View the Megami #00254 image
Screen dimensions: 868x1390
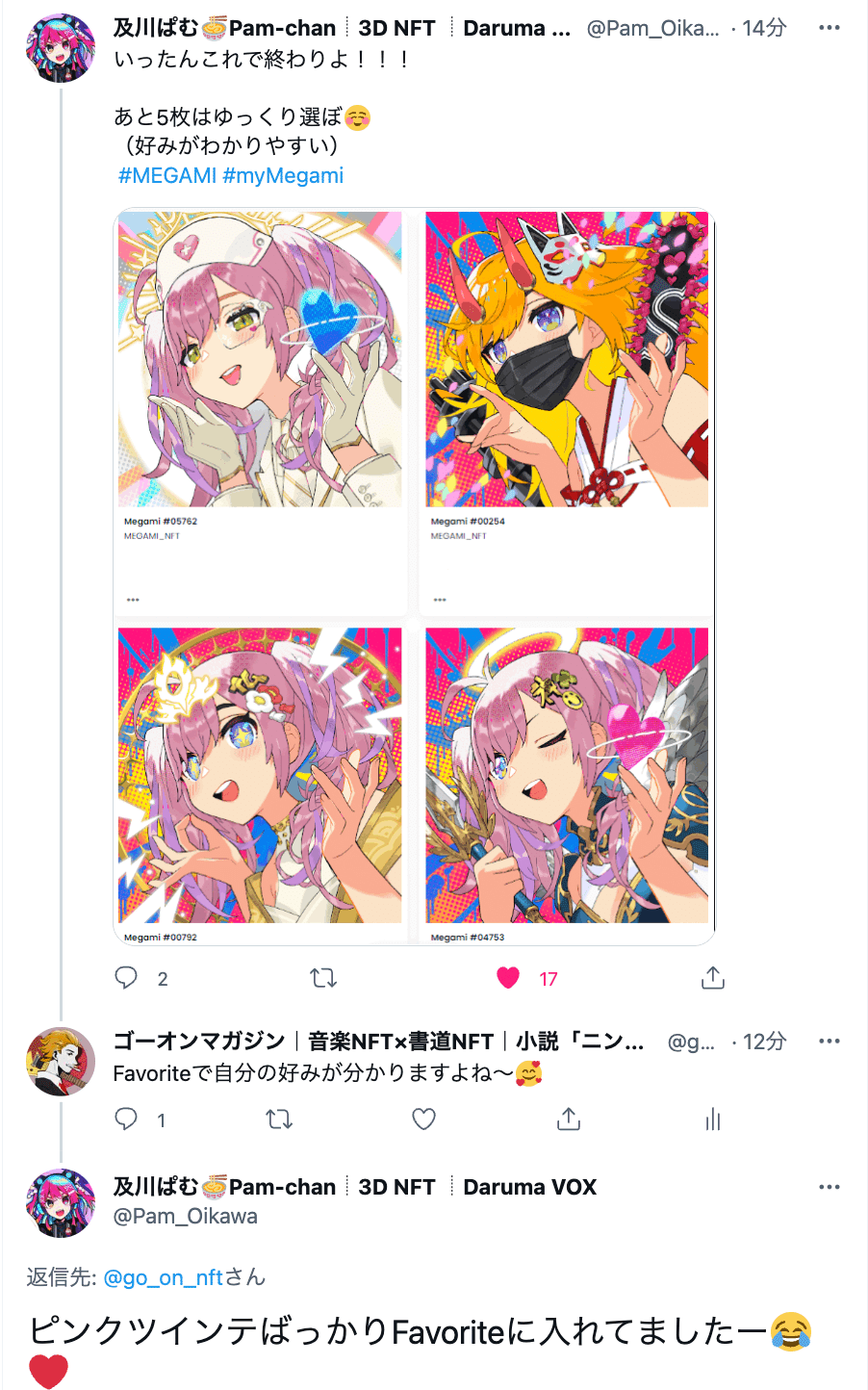tap(567, 359)
